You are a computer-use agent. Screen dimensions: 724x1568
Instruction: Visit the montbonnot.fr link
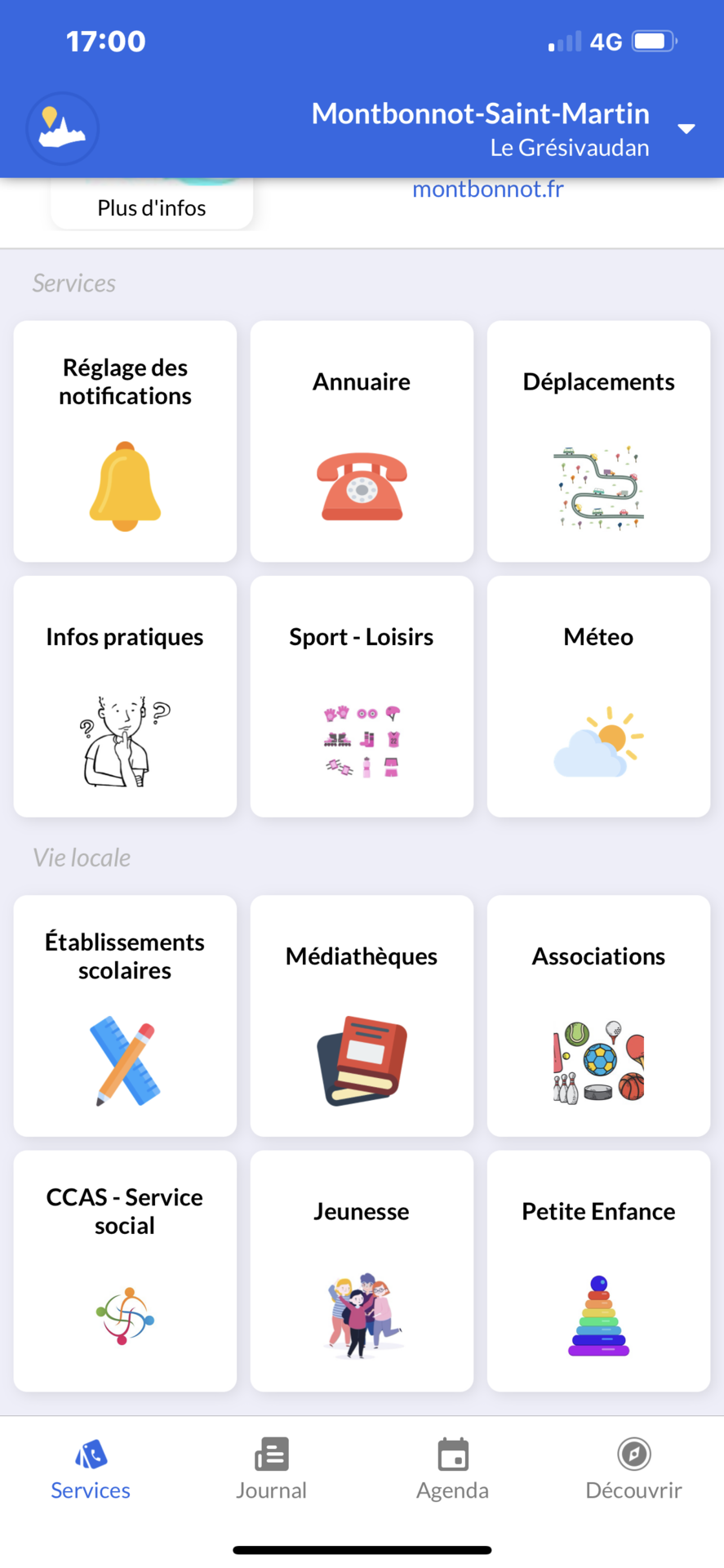(x=487, y=189)
